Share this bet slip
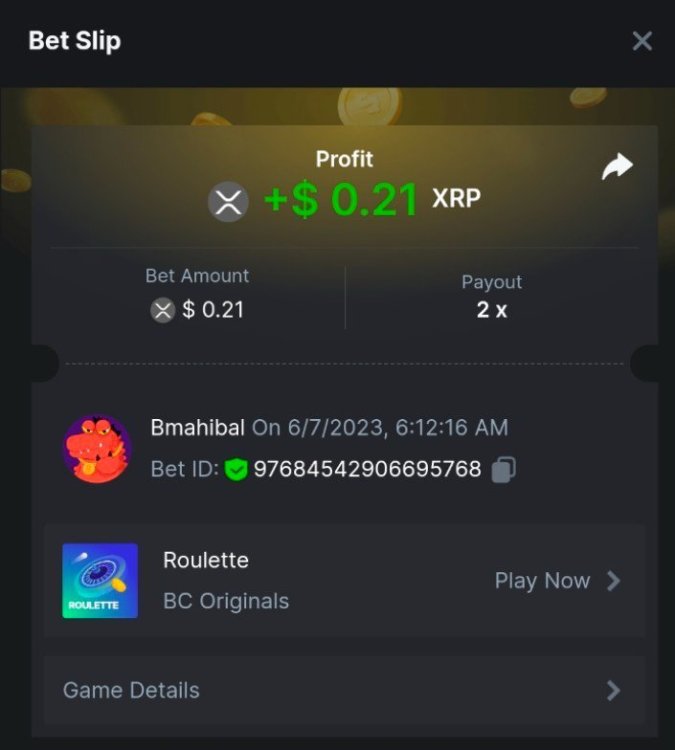Screen dimensions: 675x750 click(617, 167)
